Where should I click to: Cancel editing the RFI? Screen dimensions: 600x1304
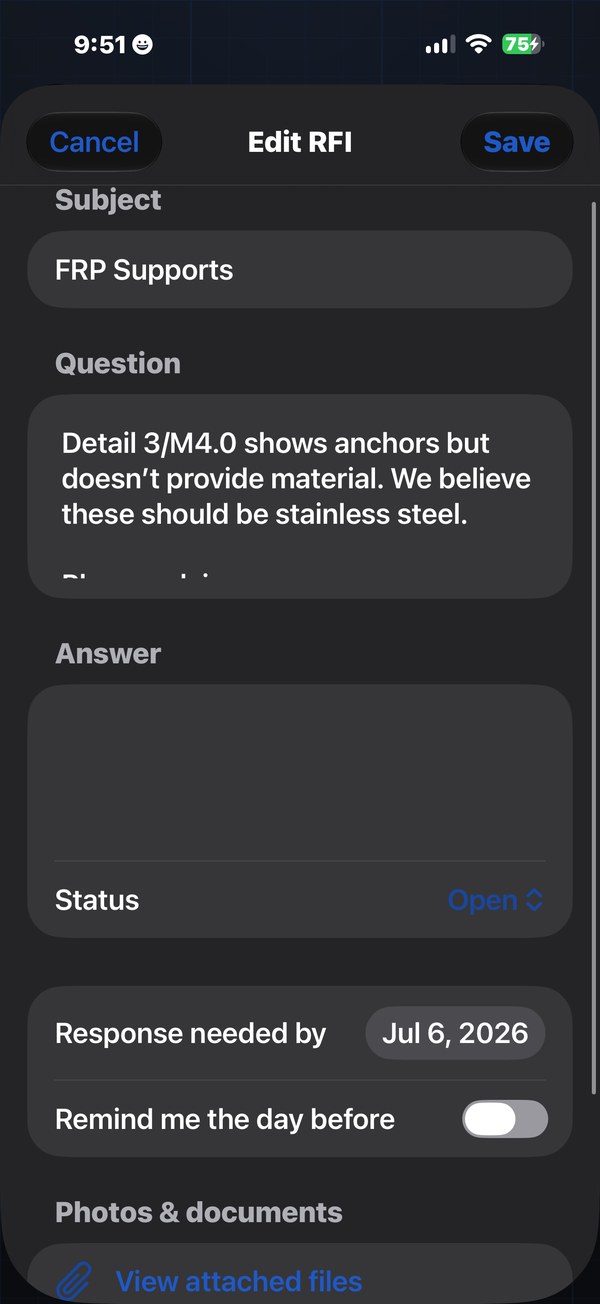tap(94, 142)
